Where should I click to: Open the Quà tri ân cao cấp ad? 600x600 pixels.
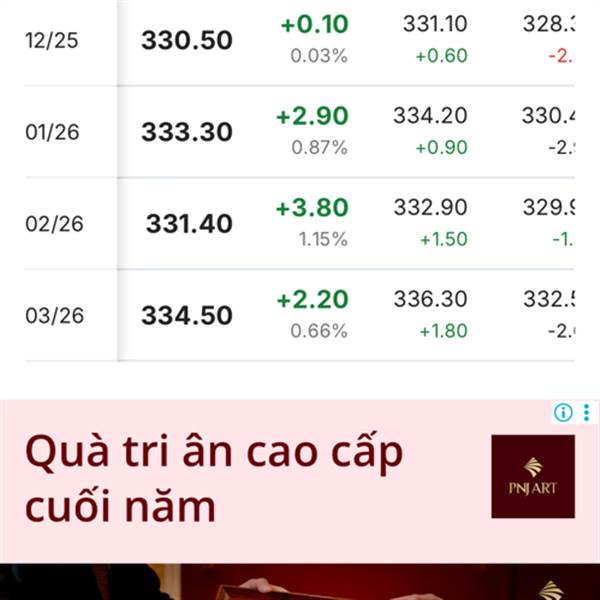click(x=214, y=479)
